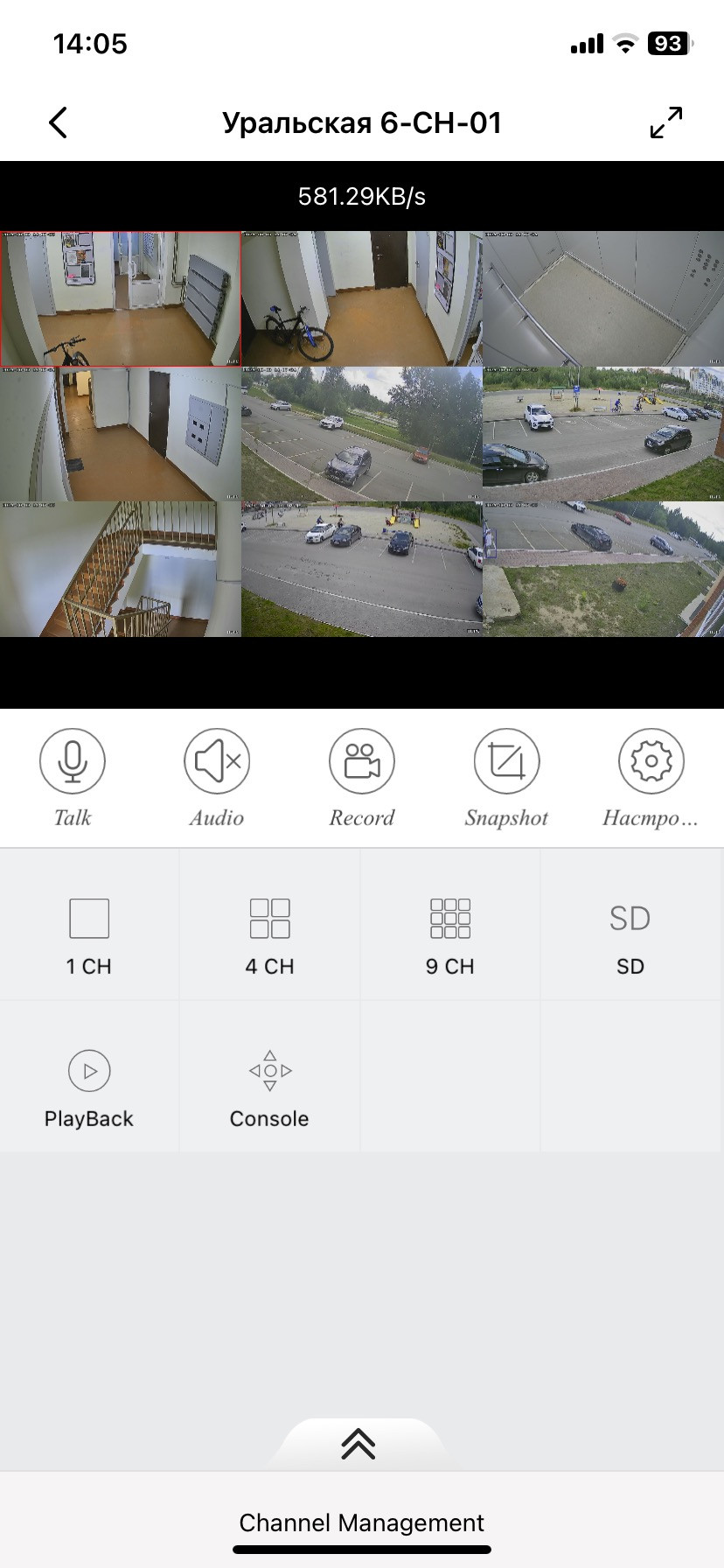
Task: Select the elevator interior camera feed
Action: [603, 298]
